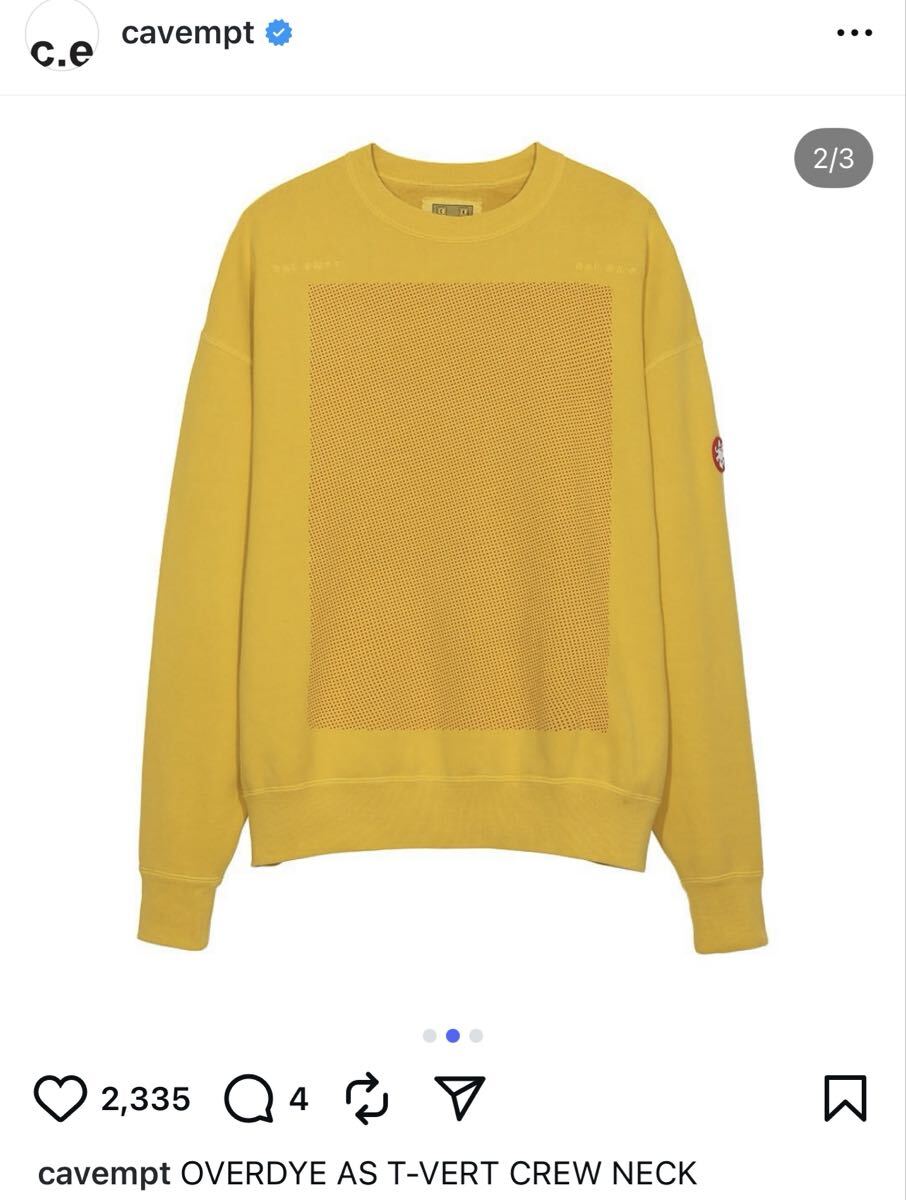Open the three-dot overflow menu
This screenshot has width=906, height=1200.
(854, 33)
